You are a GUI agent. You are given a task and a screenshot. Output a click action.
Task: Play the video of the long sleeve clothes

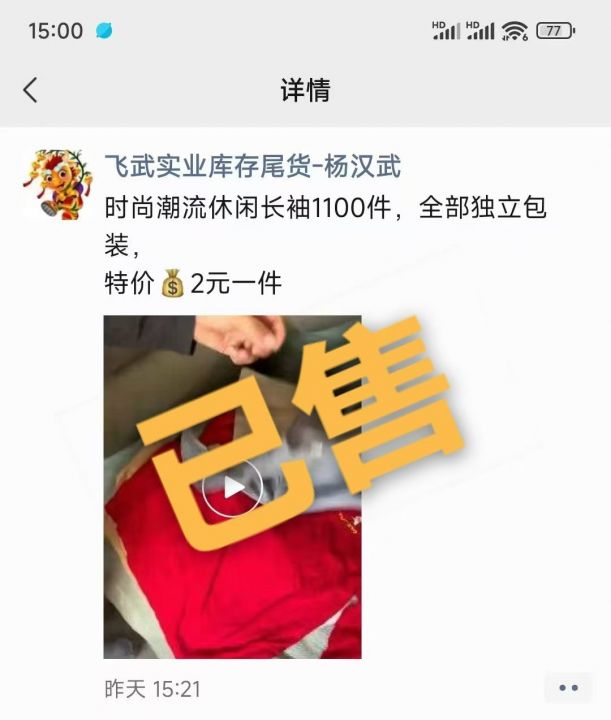[233, 487]
